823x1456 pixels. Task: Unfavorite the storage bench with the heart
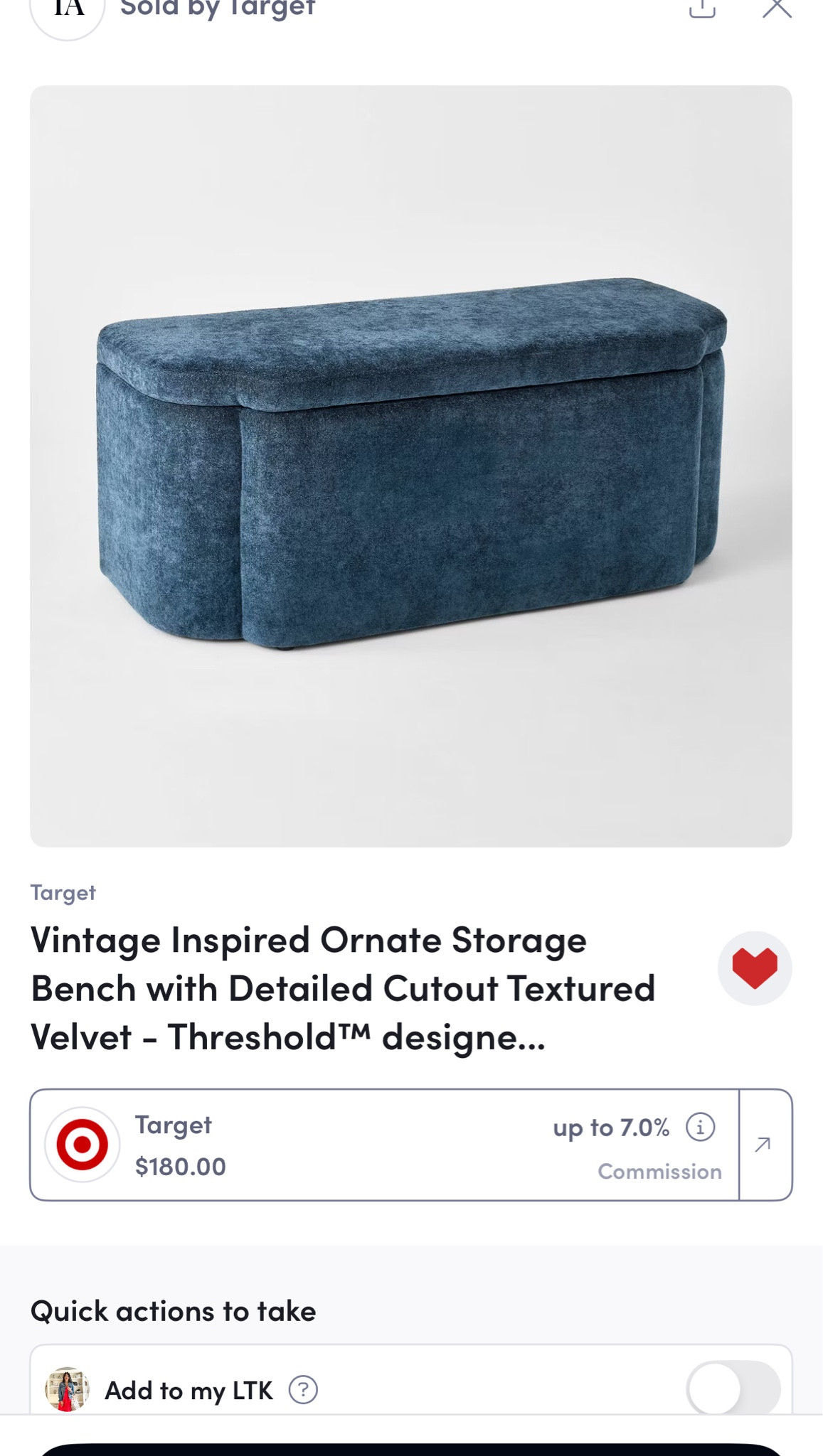(755, 968)
